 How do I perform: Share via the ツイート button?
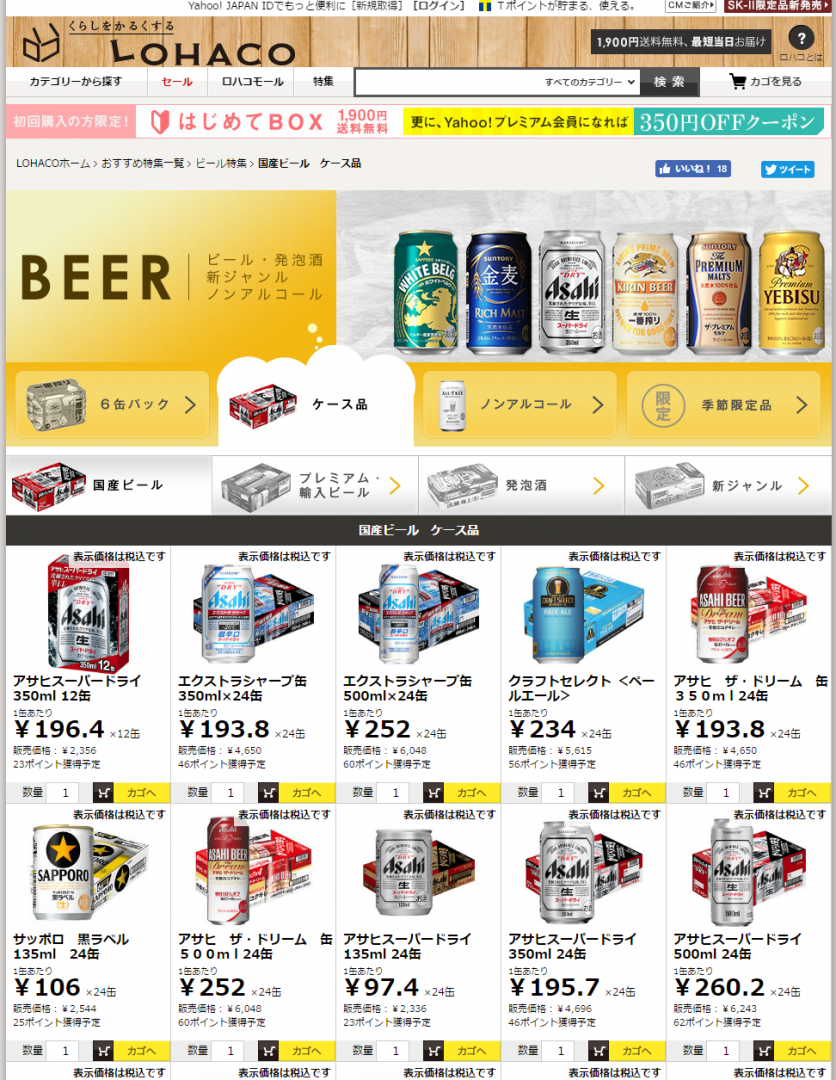coord(787,169)
